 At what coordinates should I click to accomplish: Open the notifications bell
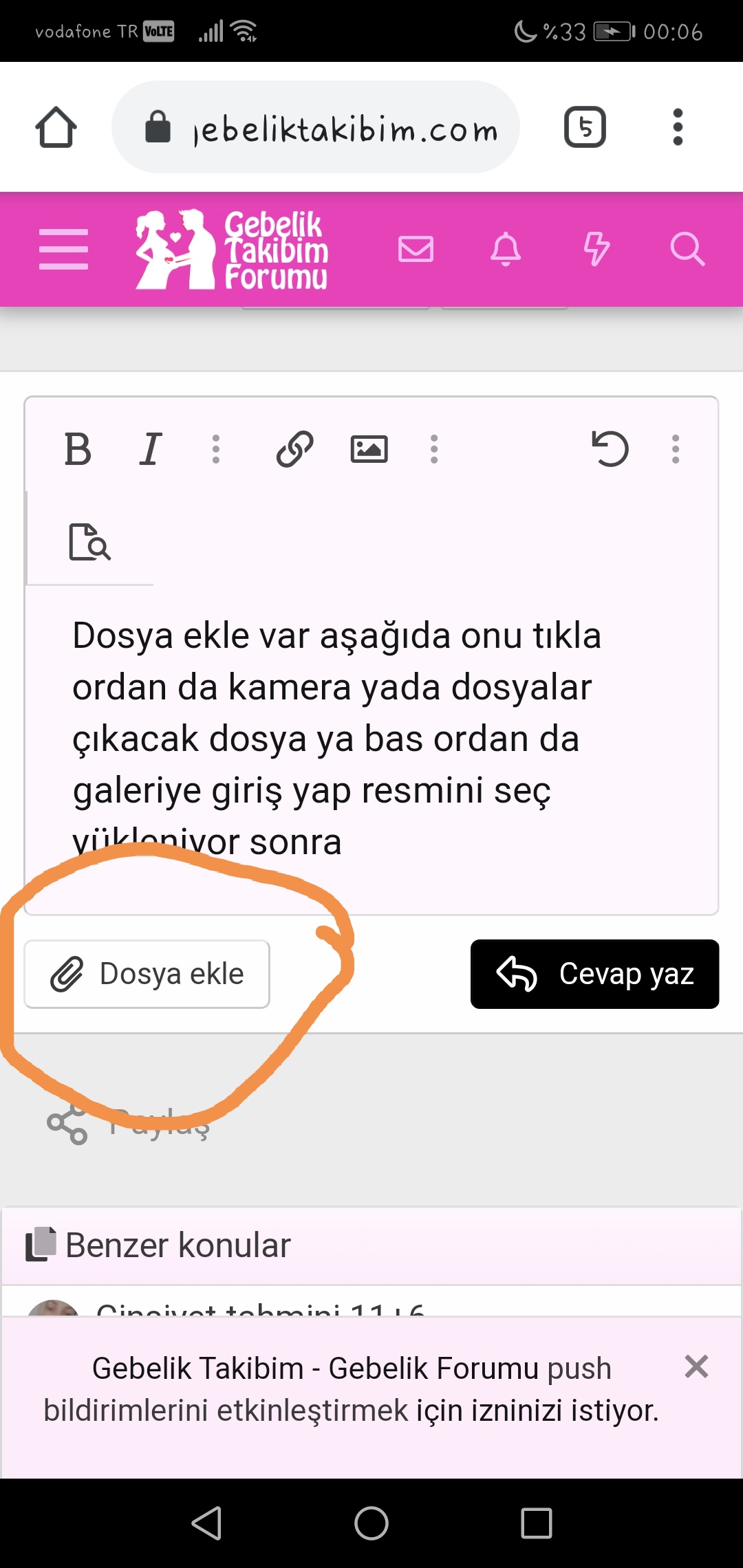point(506,249)
